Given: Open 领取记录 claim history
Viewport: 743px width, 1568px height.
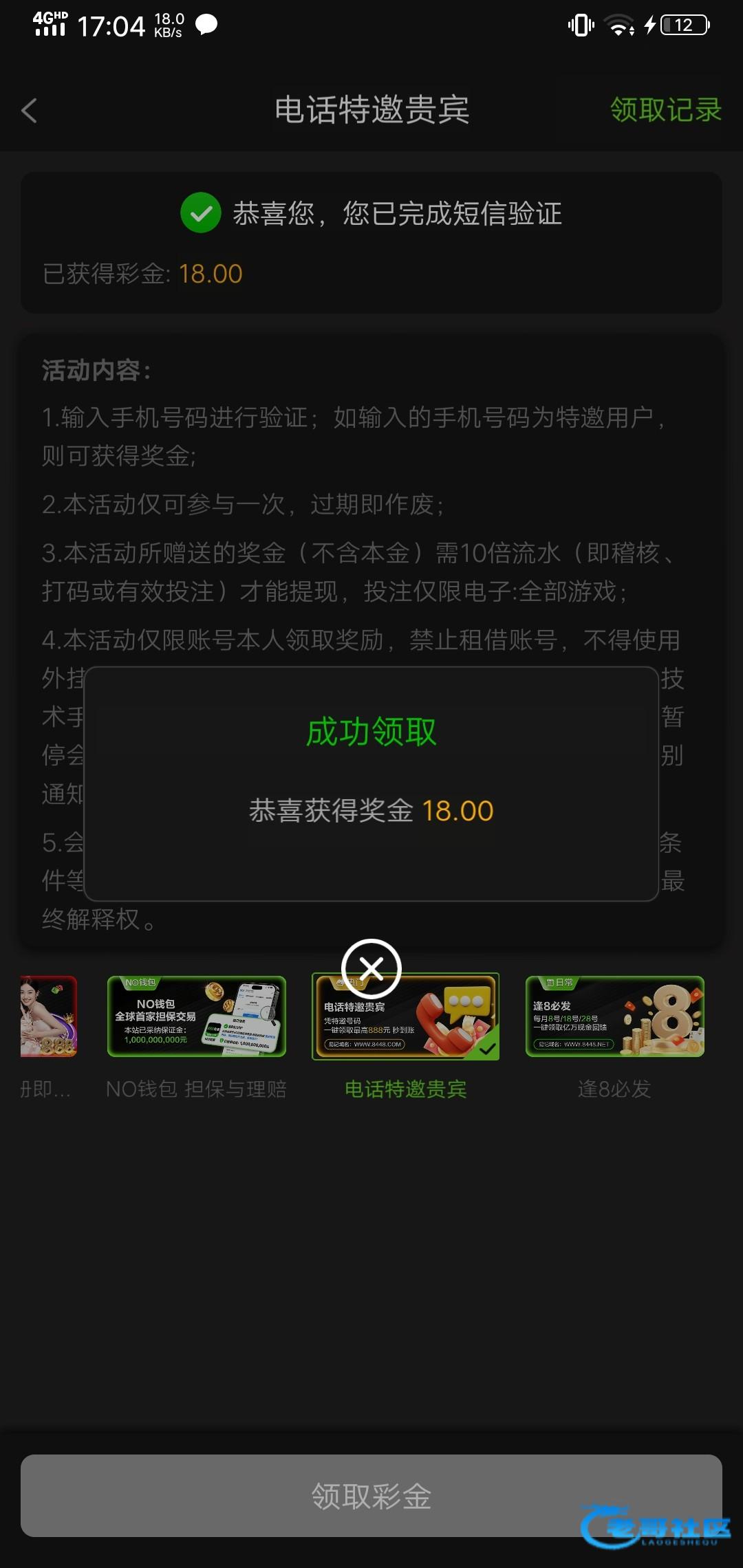Looking at the screenshot, I should 665,110.
